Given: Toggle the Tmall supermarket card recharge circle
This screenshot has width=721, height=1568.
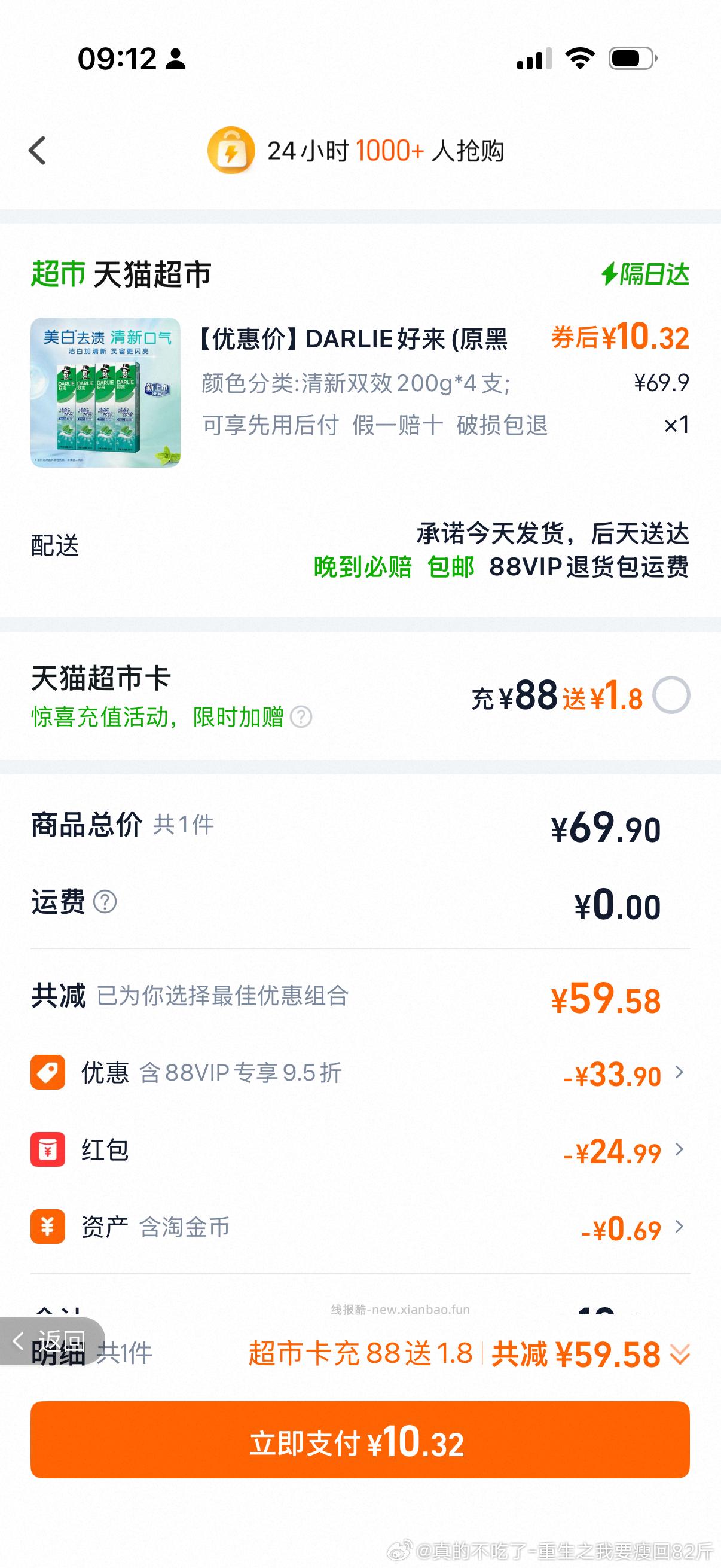Looking at the screenshot, I should click(x=671, y=697).
